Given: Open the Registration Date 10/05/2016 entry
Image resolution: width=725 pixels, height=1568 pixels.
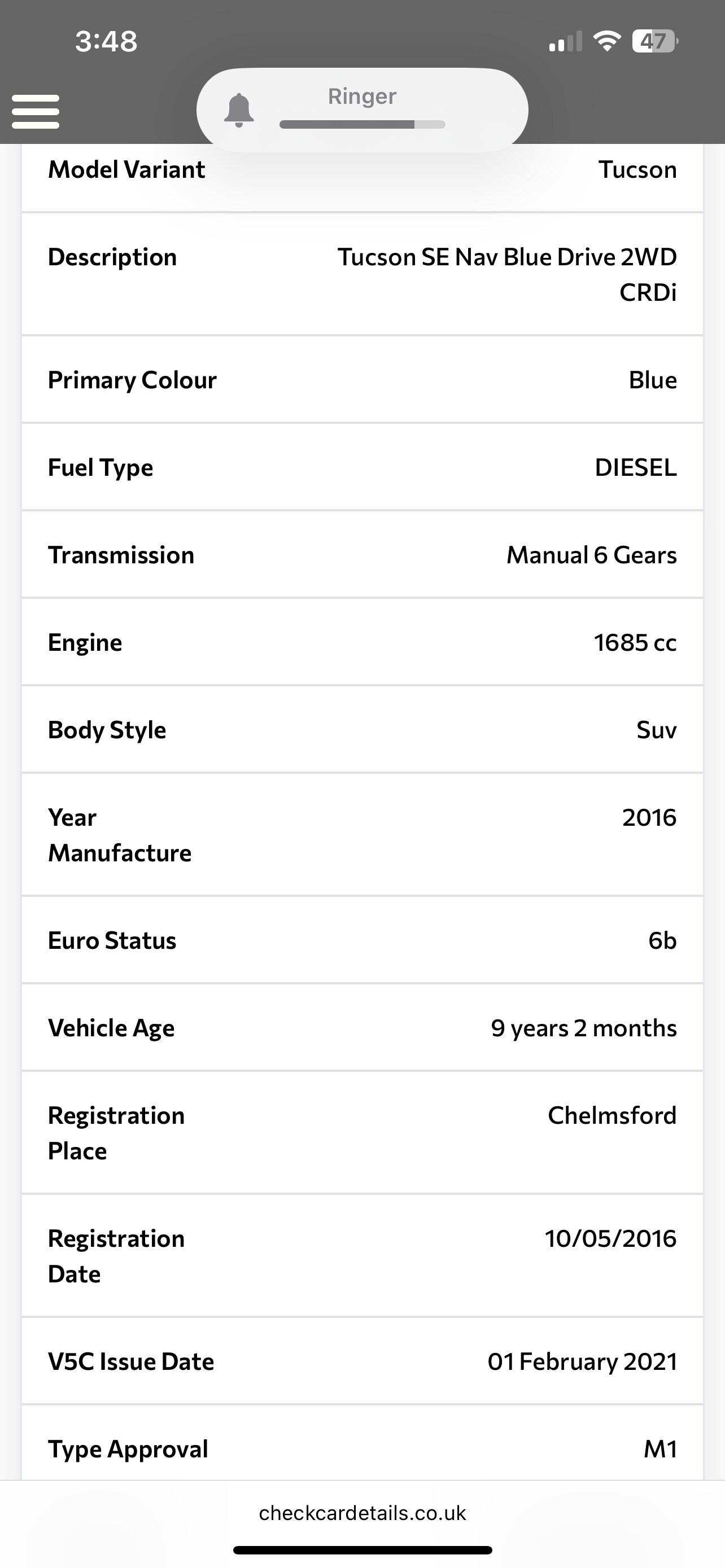Looking at the screenshot, I should (x=362, y=1255).
